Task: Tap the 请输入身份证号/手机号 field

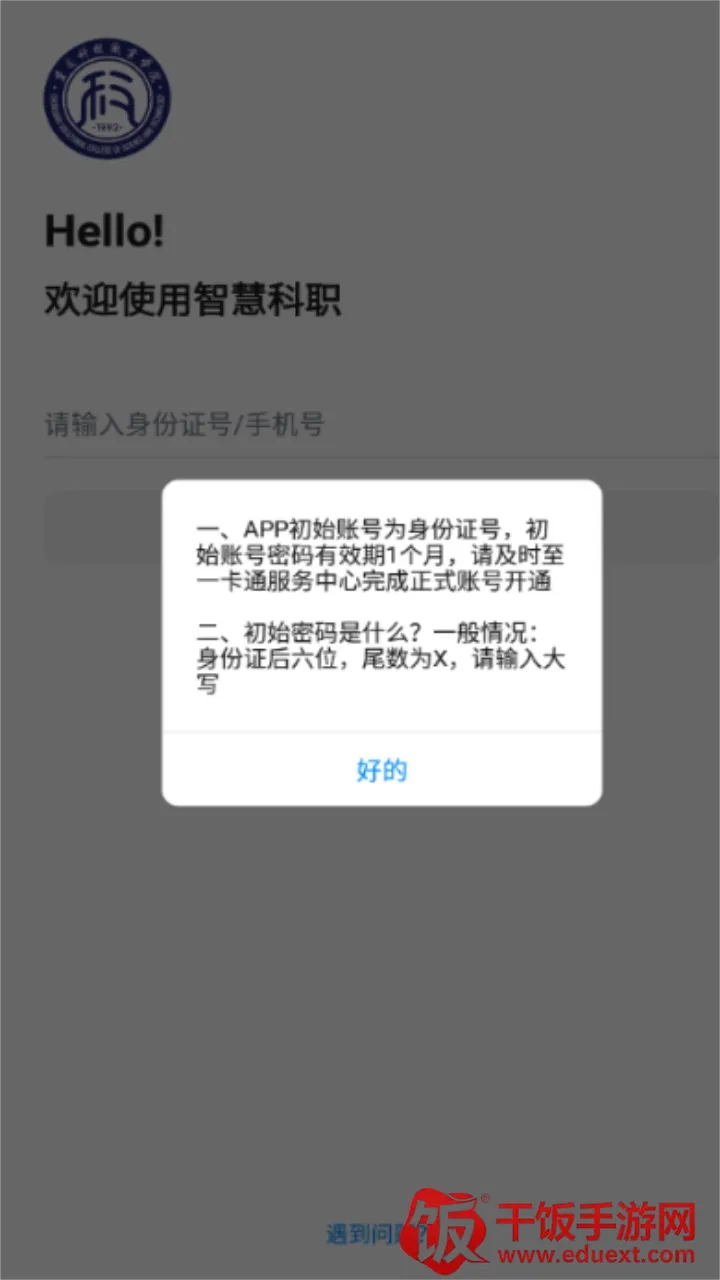Action: pyautogui.click(x=360, y=425)
